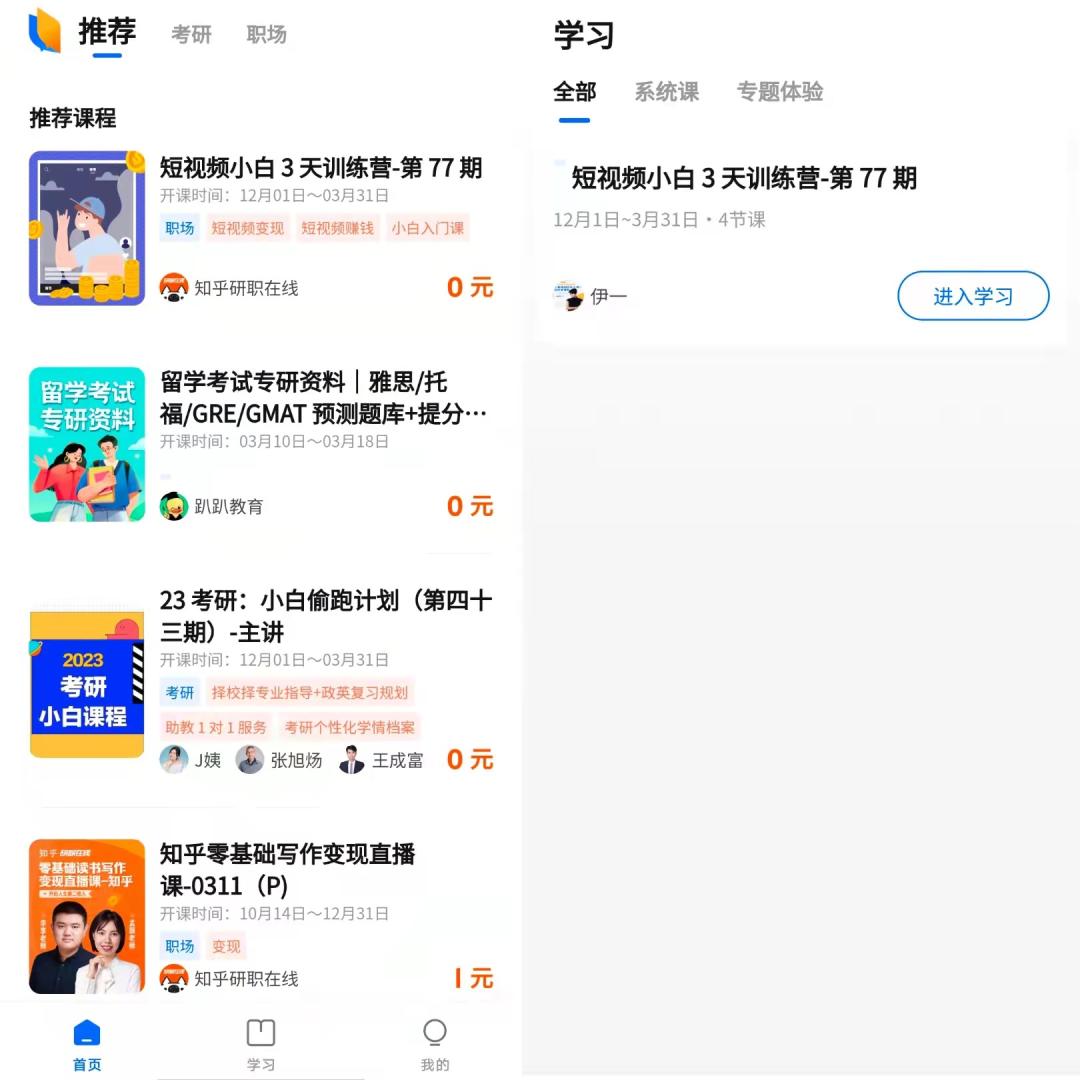
Task: Open course 短视频小白3天训练营 in recommended list
Action: coord(261,228)
